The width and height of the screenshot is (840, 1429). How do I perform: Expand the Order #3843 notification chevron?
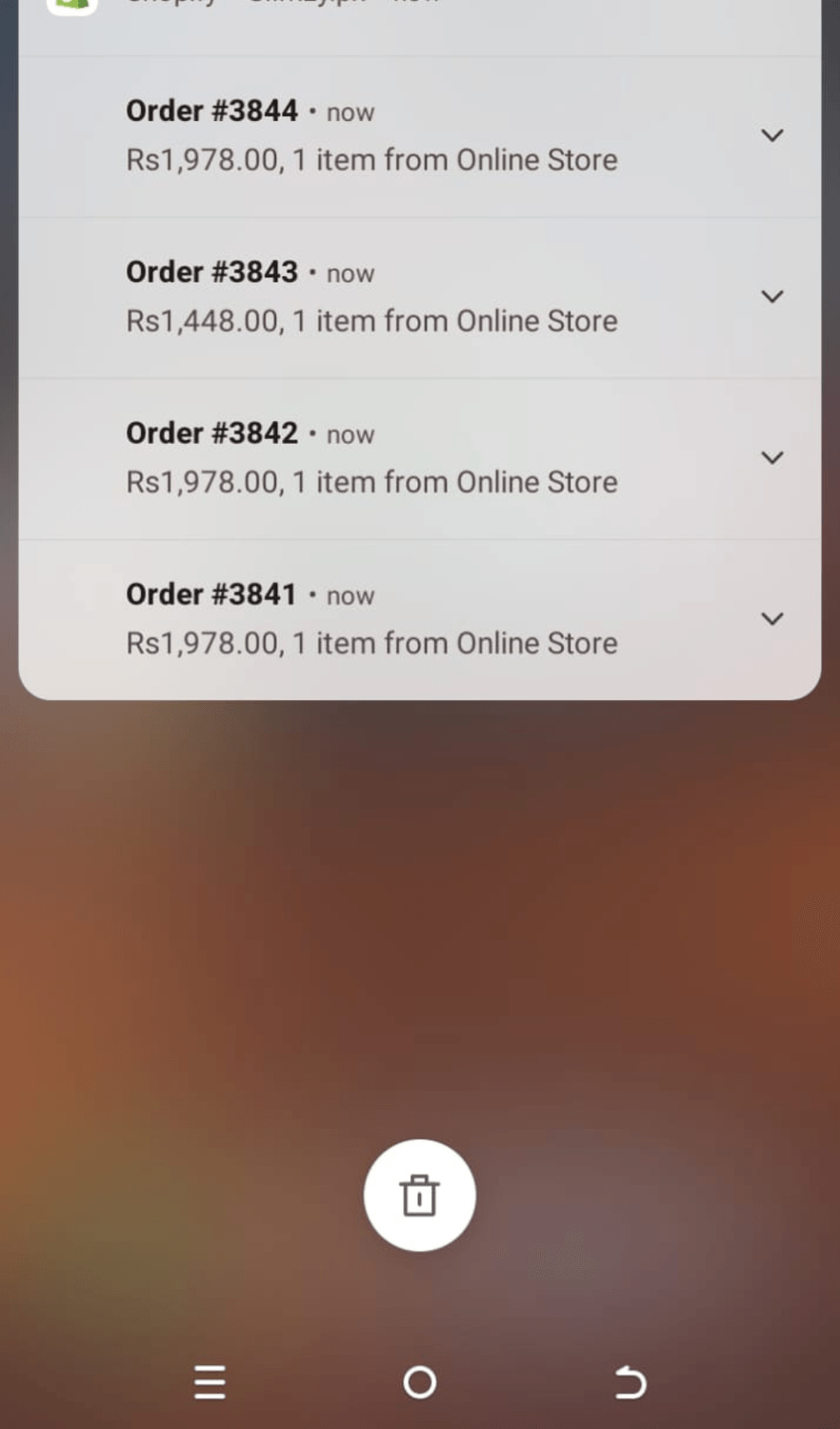(772, 296)
